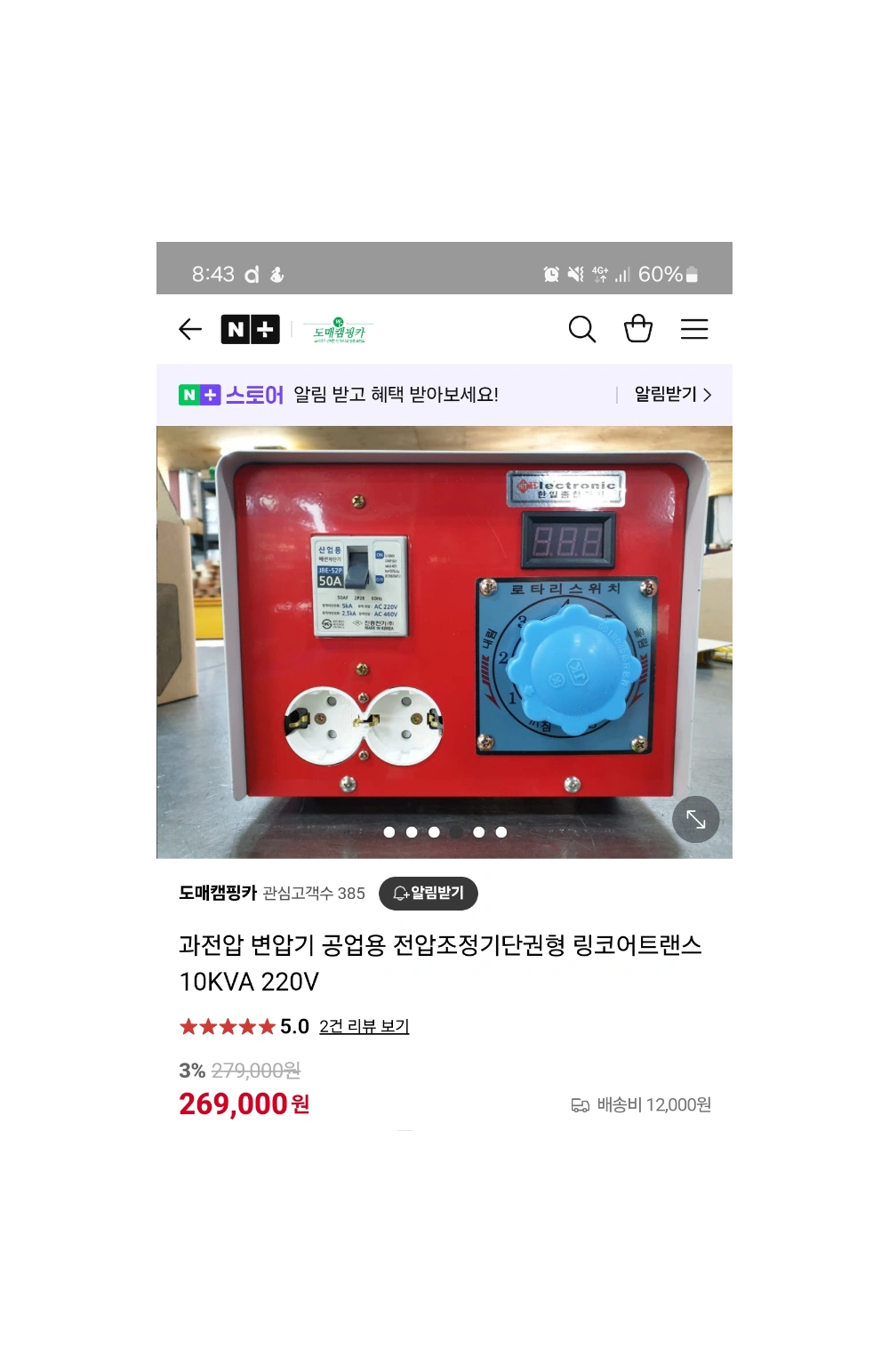Tap 알림받기 in the store banner

[672, 395]
